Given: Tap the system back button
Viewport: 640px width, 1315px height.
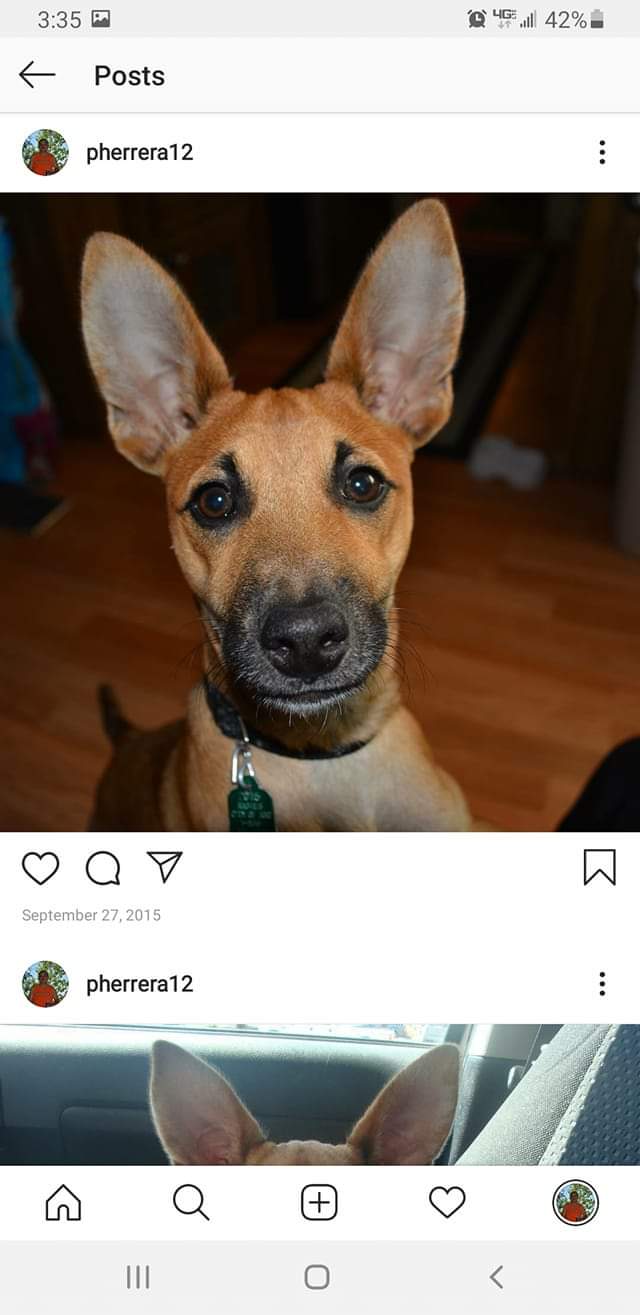Looking at the screenshot, I should pos(496,1276).
